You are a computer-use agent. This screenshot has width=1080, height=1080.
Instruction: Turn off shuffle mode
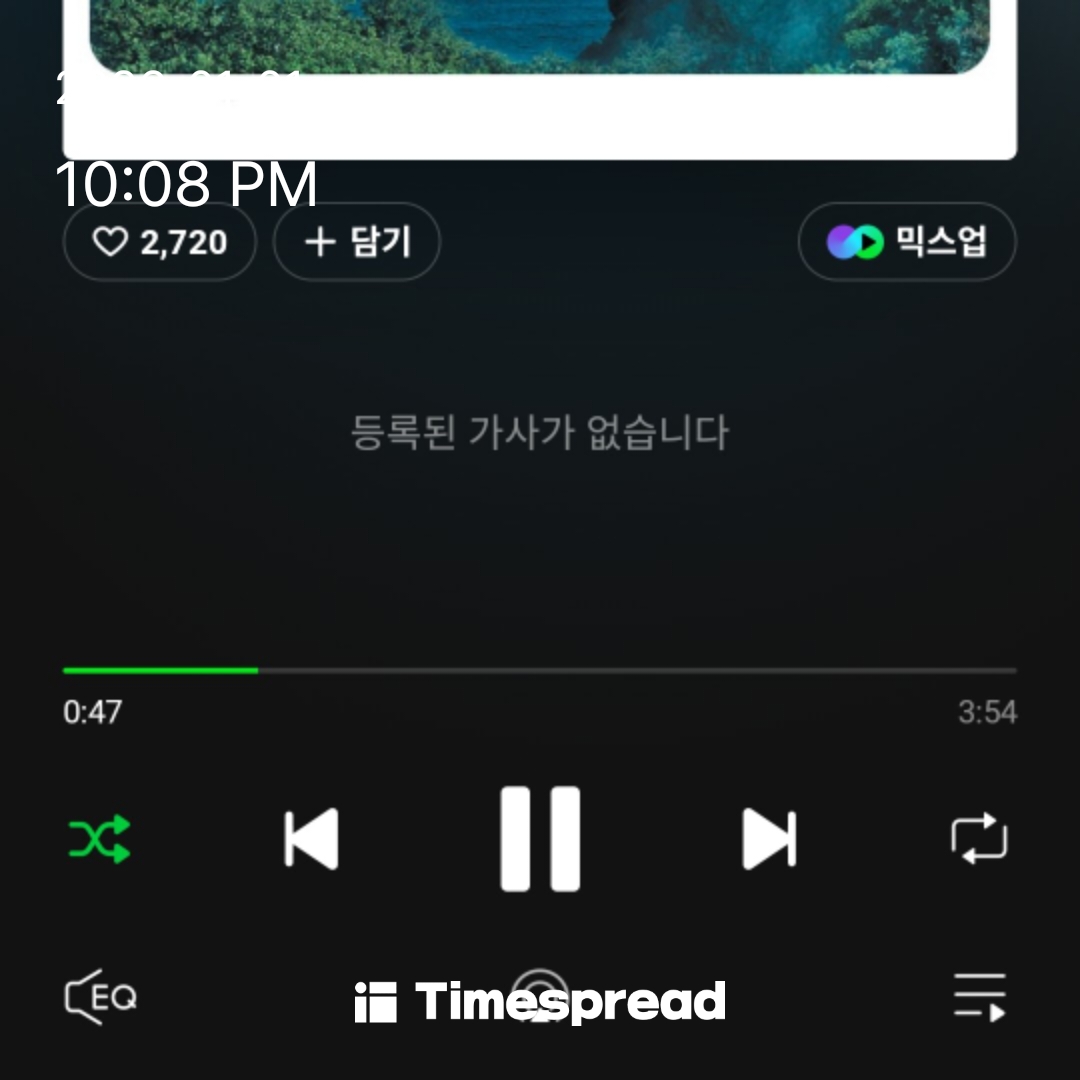[100, 839]
